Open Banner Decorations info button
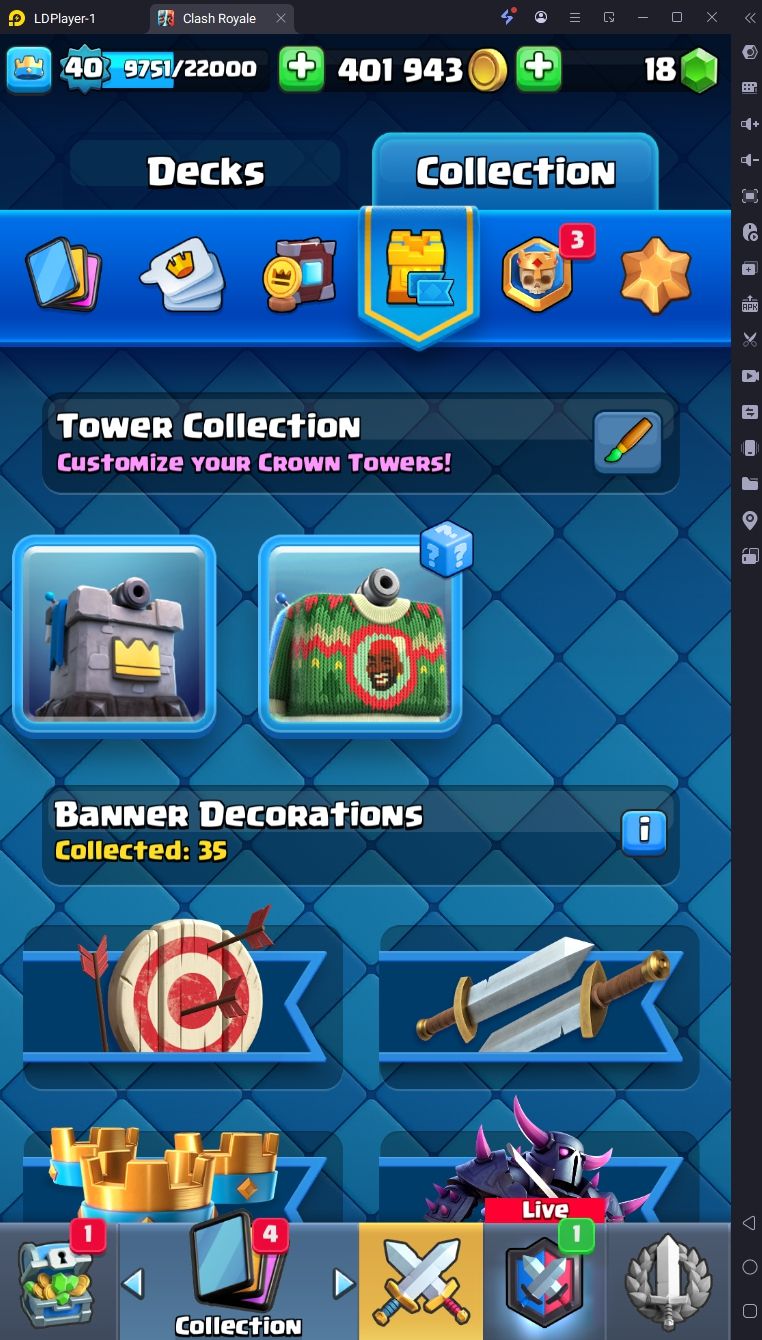The height and width of the screenshot is (1340, 762). point(644,832)
